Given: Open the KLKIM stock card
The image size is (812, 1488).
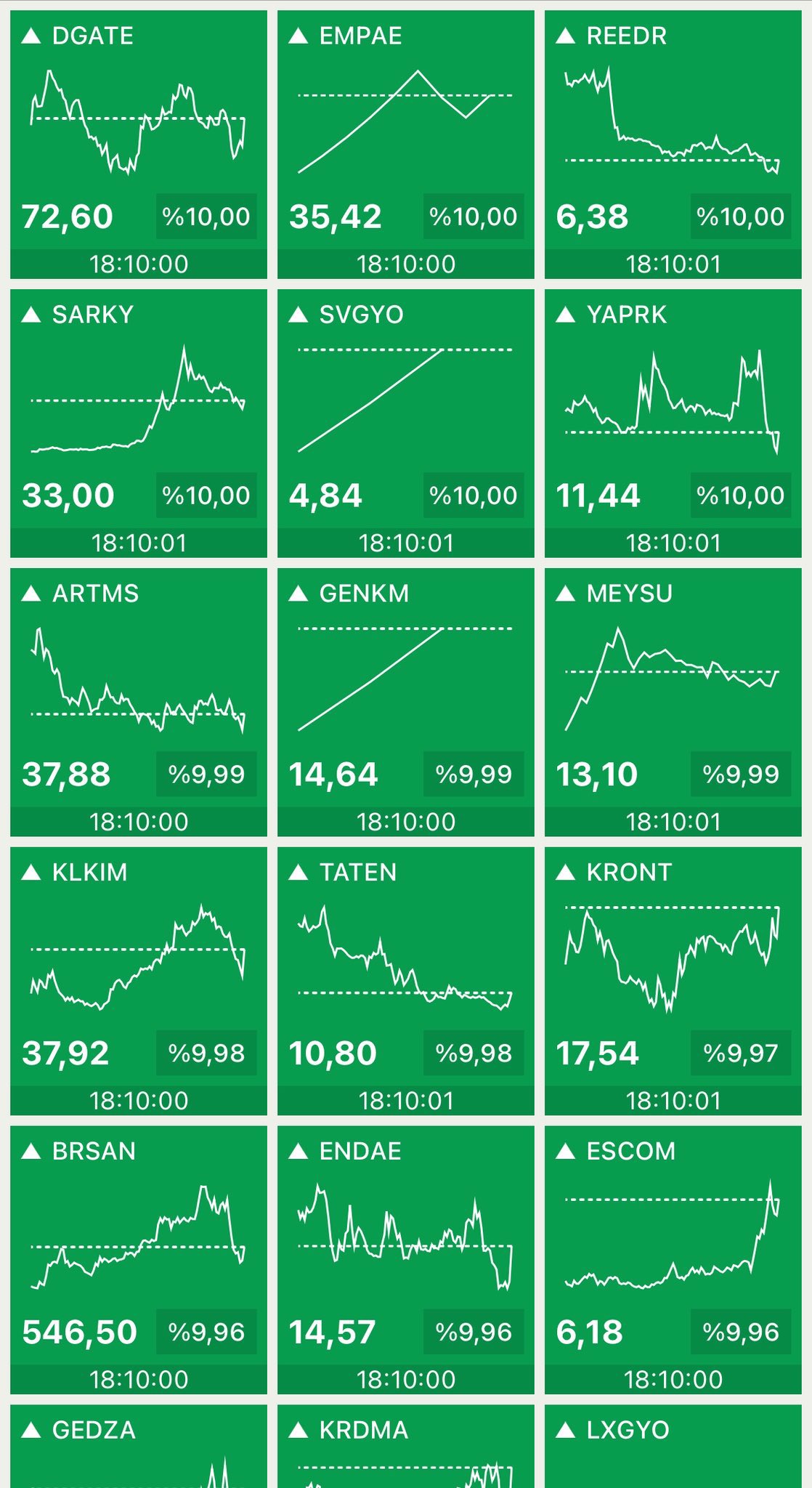Looking at the screenshot, I should (138, 981).
